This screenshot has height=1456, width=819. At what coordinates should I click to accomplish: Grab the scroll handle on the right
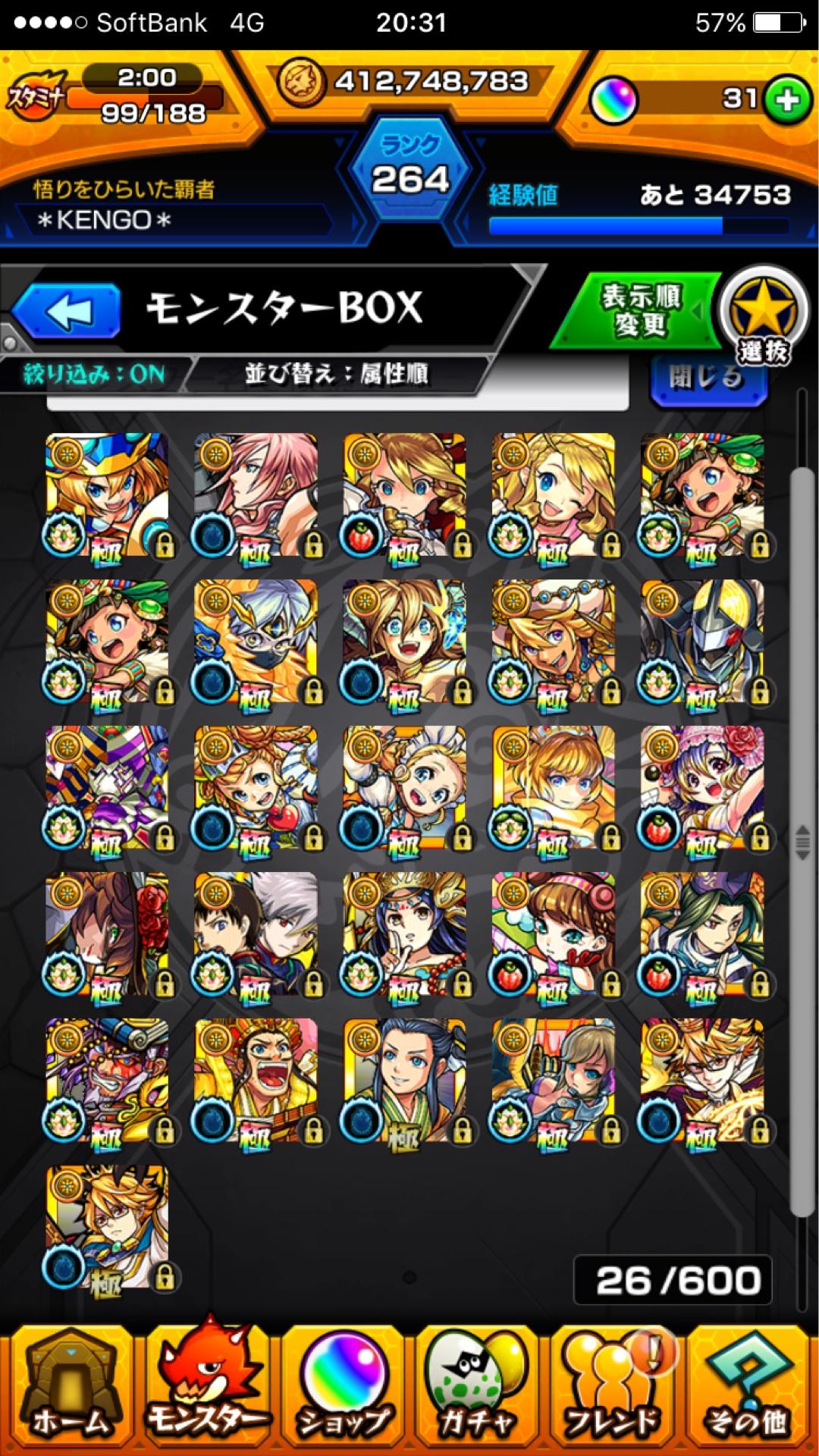point(802,842)
